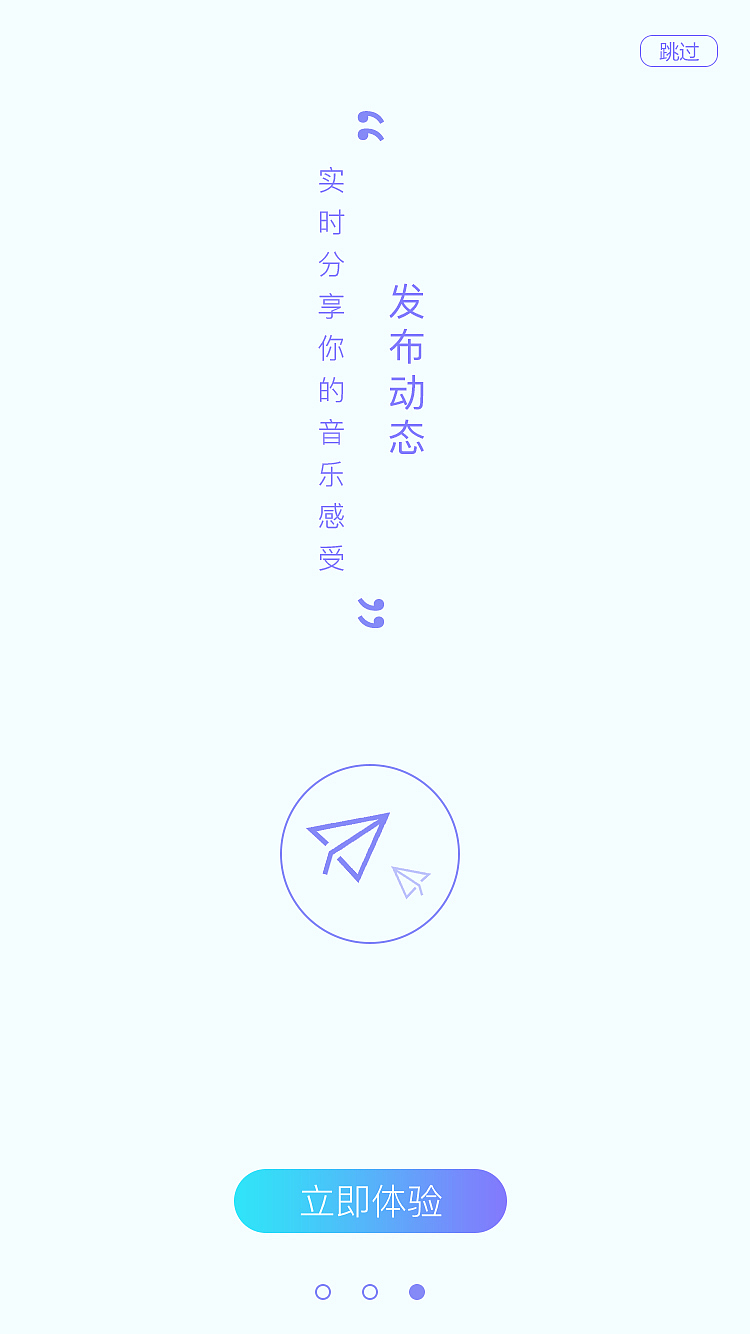Click the 跳过 skip button
The height and width of the screenshot is (1334, 750).
click(679, 51)
